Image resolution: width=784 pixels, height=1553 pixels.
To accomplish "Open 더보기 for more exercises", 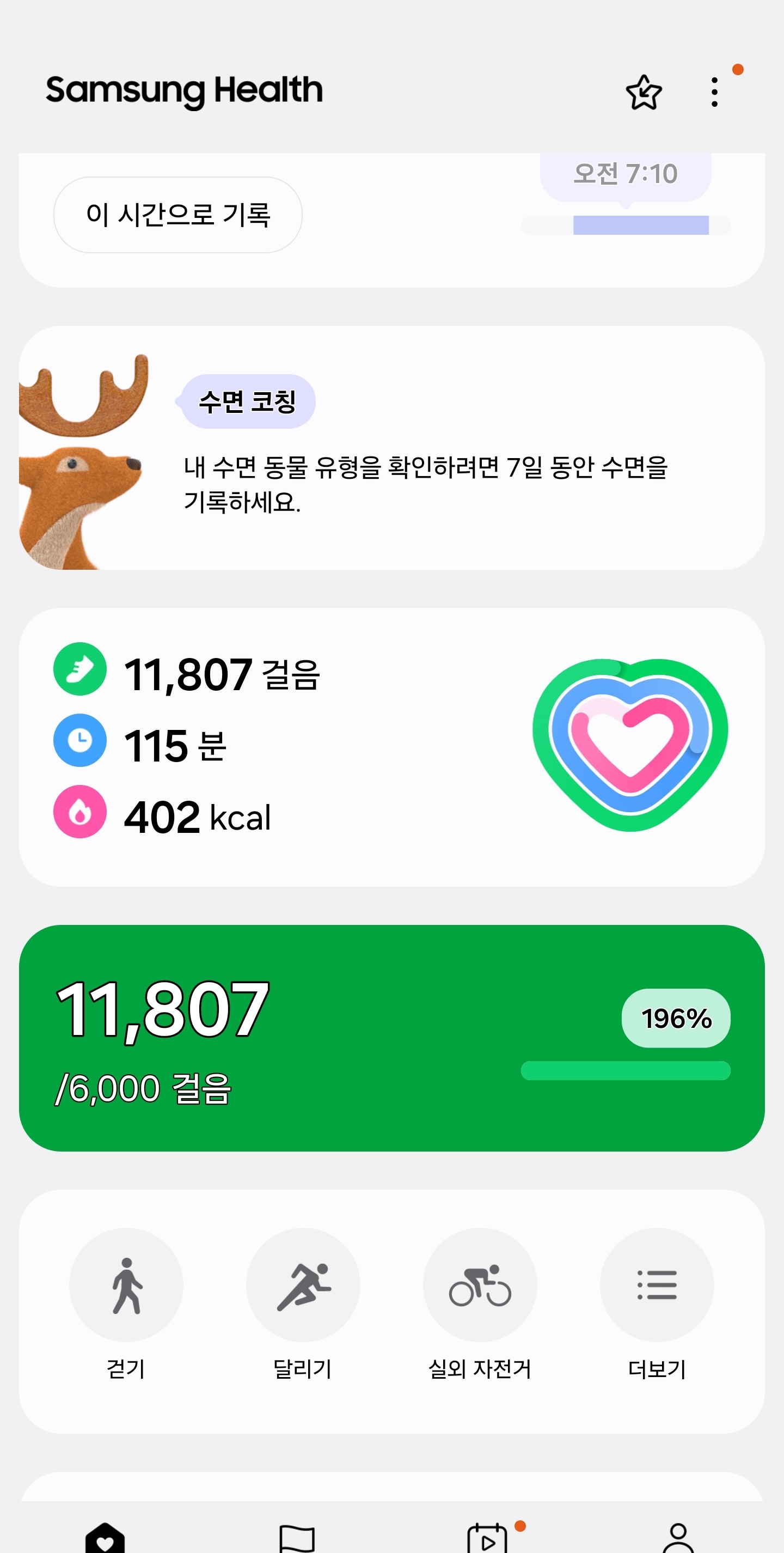I will point(657,1284).
